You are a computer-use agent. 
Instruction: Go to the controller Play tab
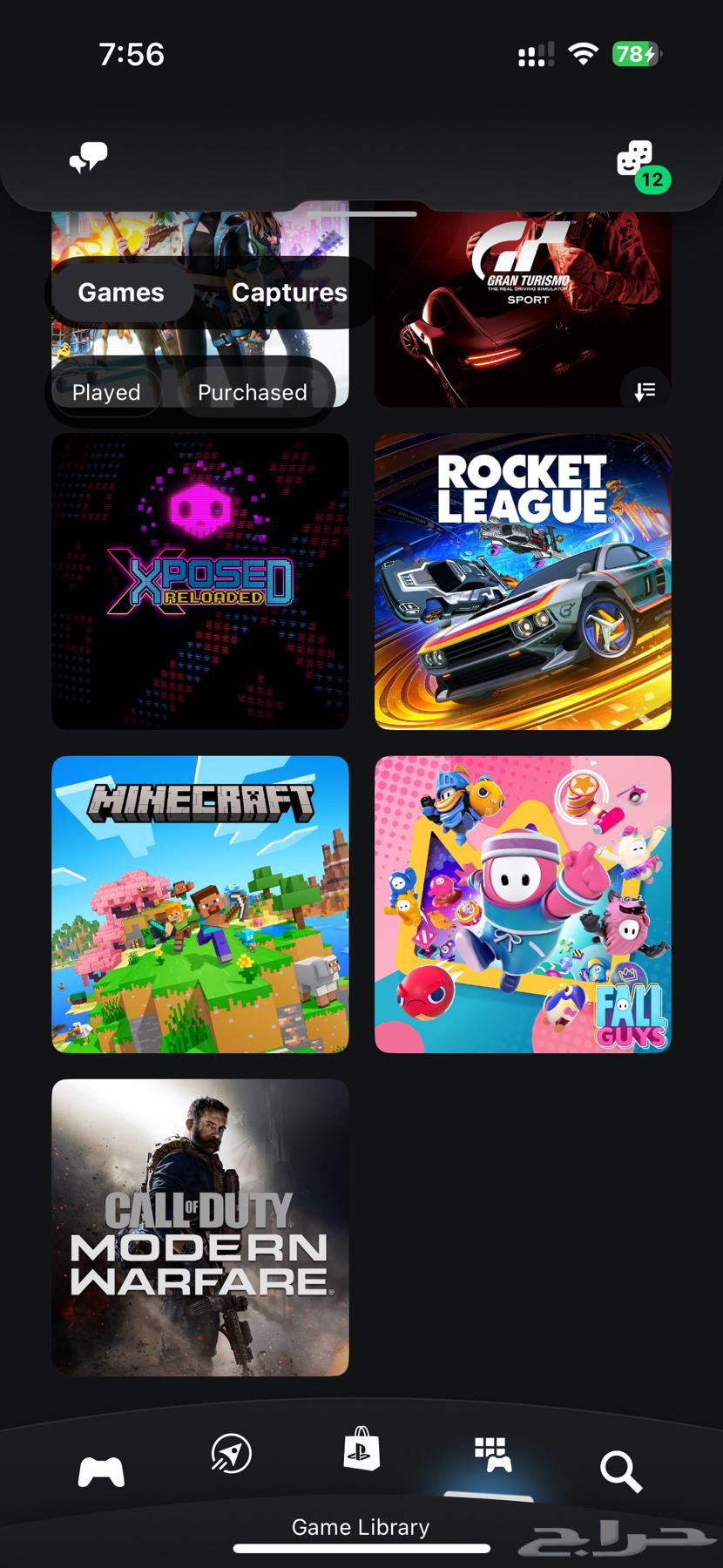(101, 1472)
